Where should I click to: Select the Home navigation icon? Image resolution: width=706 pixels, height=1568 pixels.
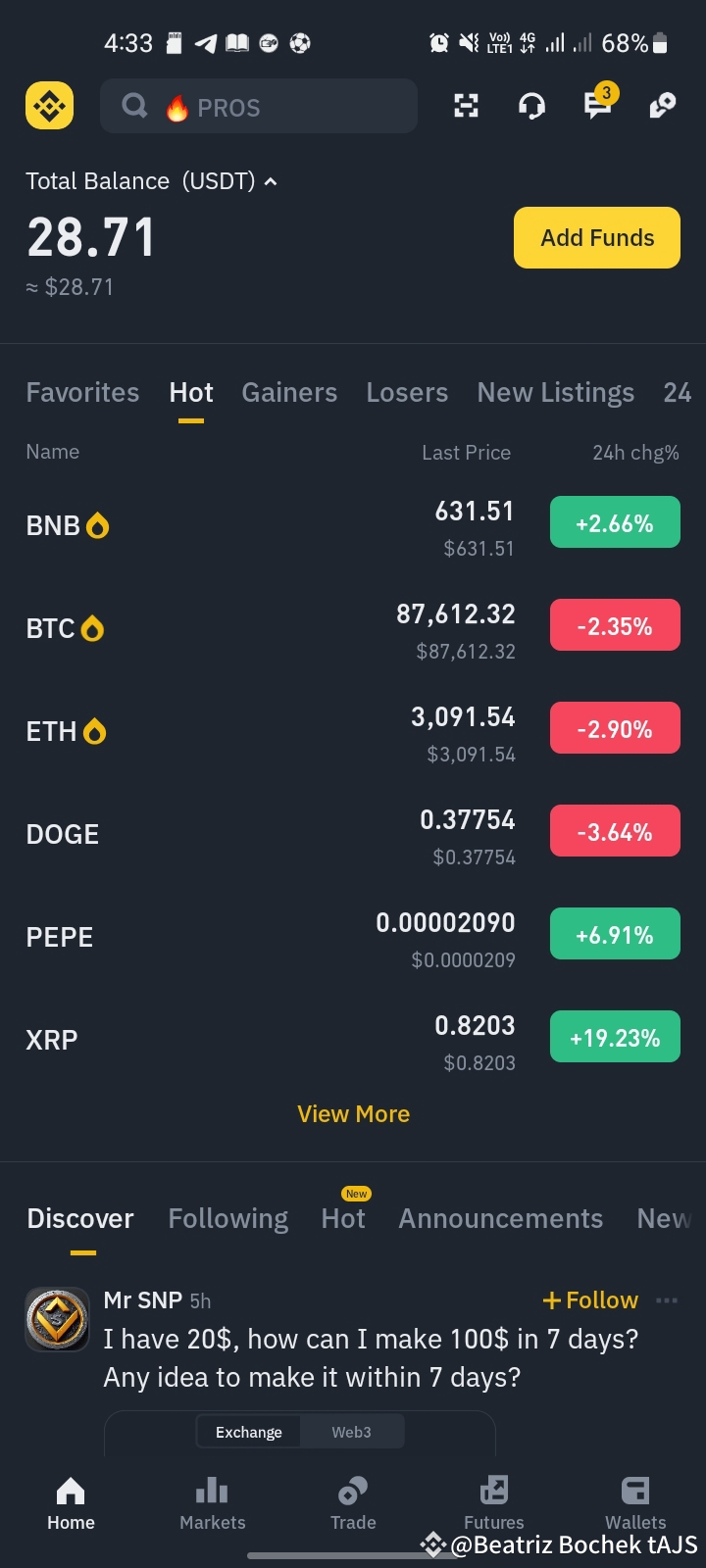point(70,1501)
